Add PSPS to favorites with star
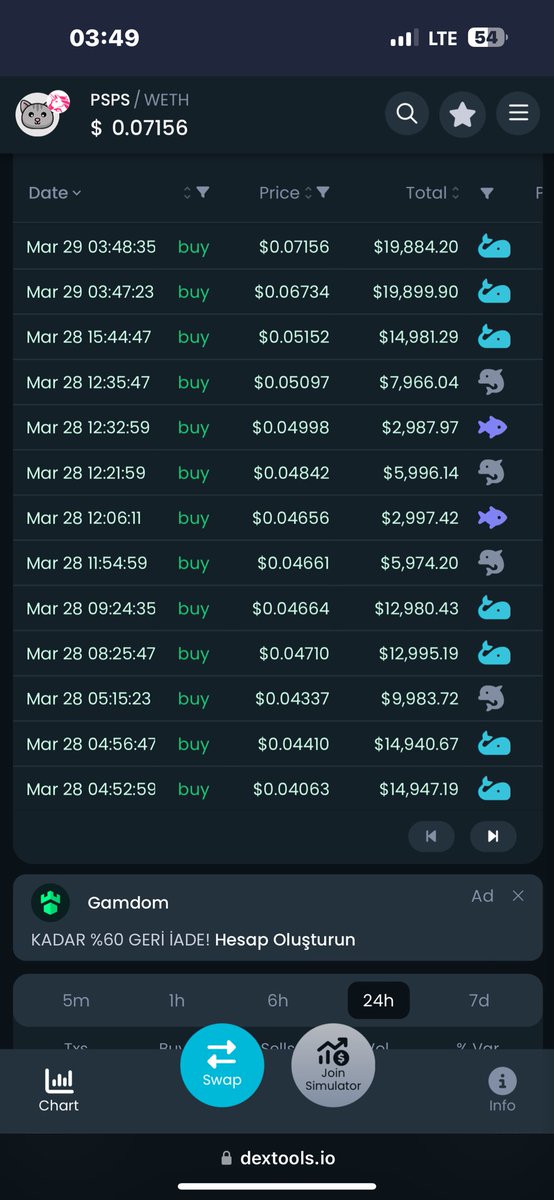554x1200 pixels. click(462, 114)
